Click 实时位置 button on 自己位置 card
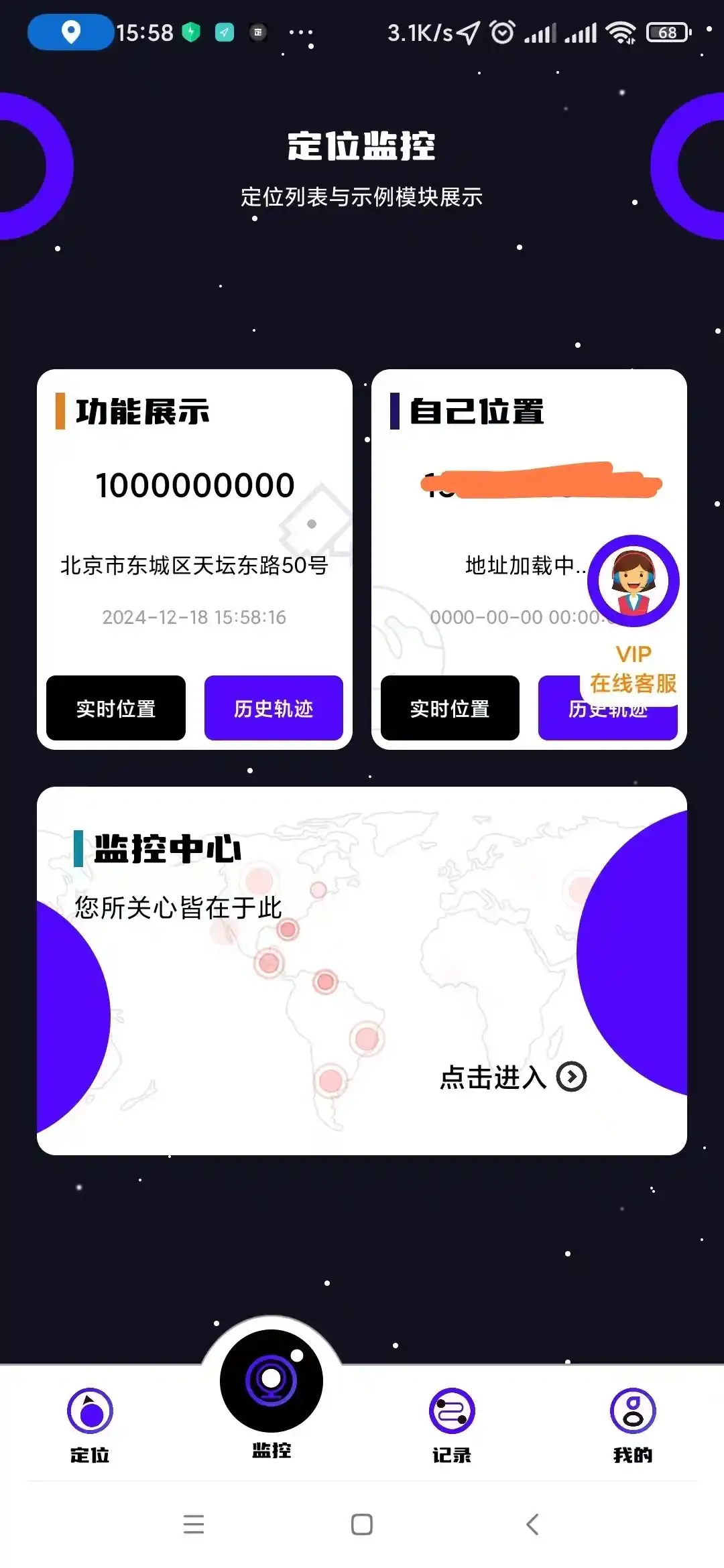The width and height of the screenshot is (724, 1568). [449, 708]
